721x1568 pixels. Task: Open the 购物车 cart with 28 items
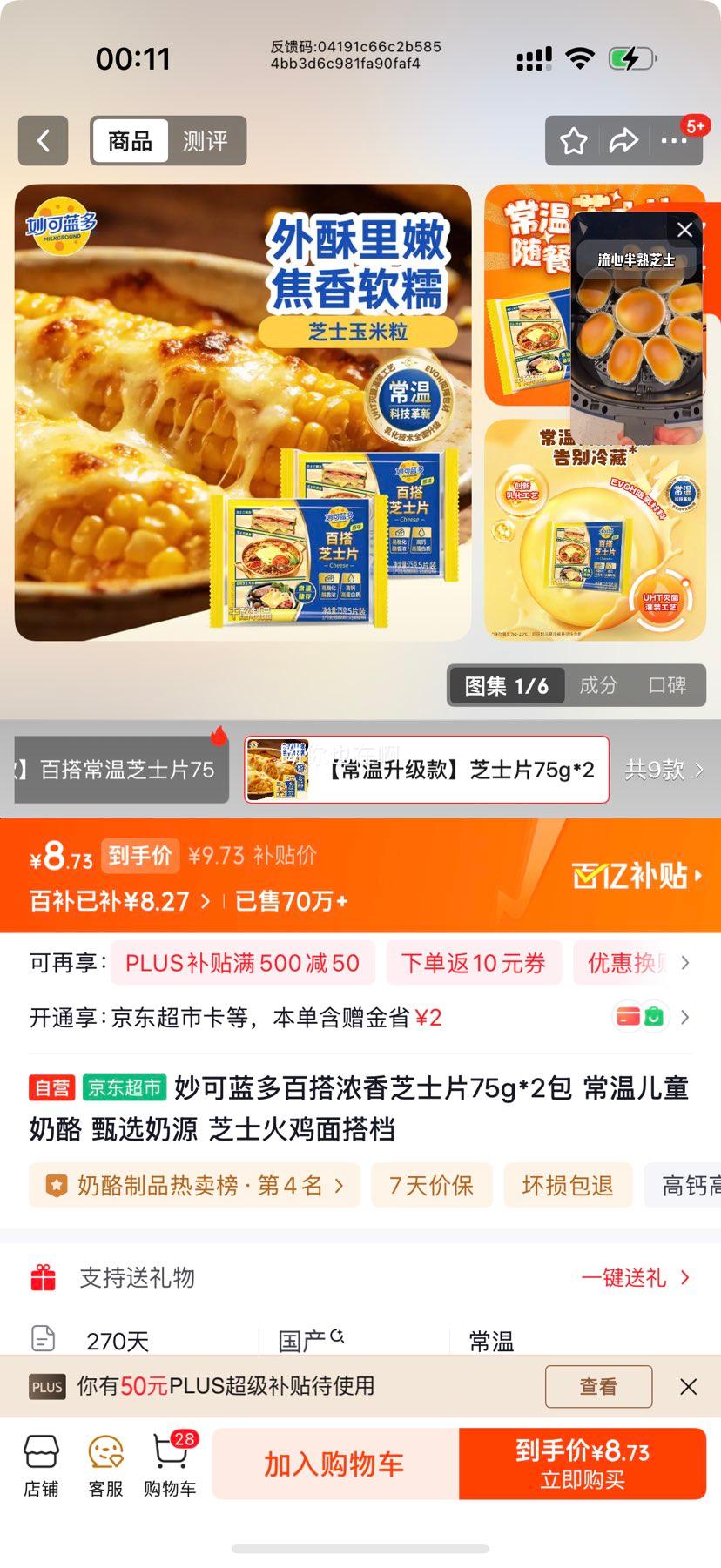(170, 1463)
